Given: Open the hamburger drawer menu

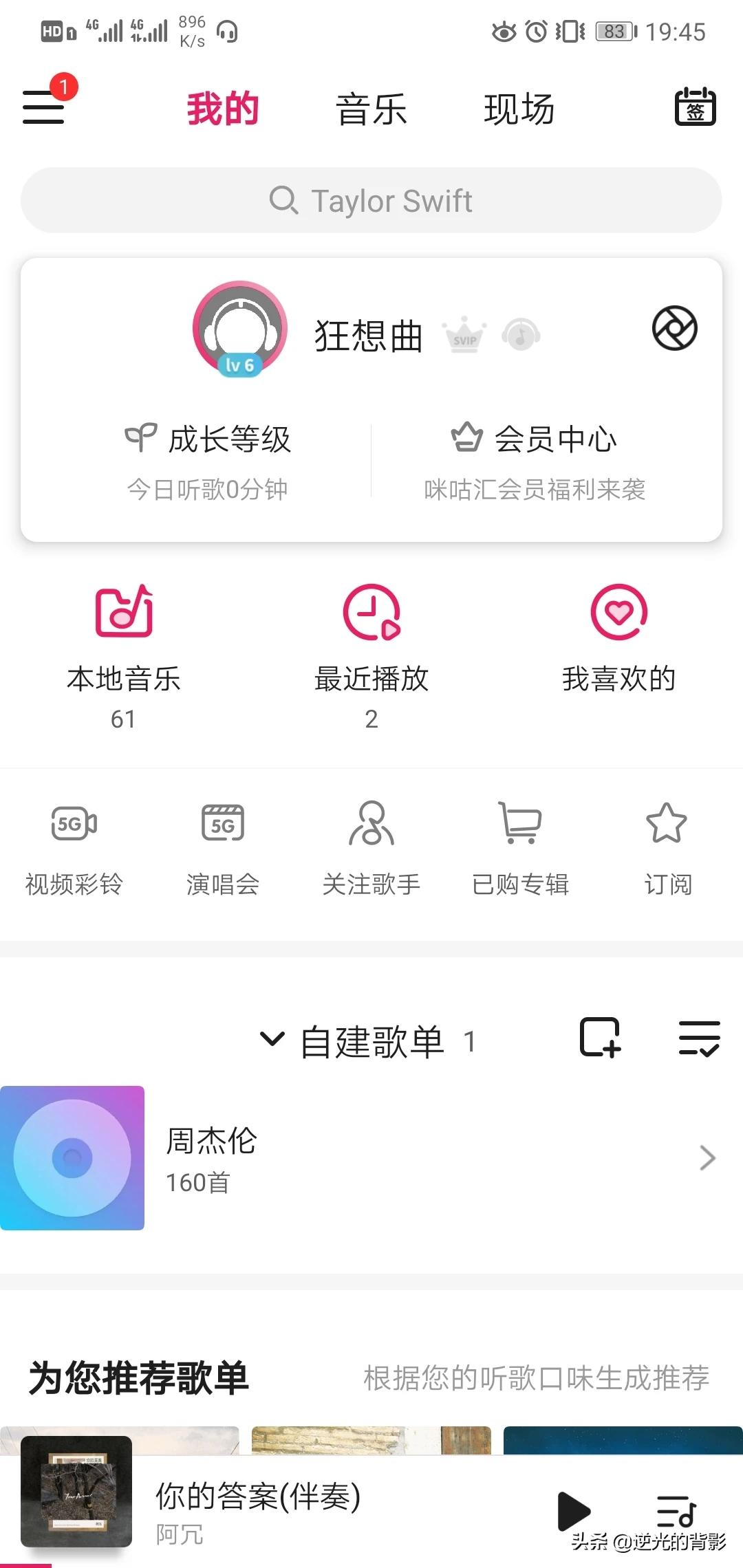Looking at the screenshot, I should 44,107.
